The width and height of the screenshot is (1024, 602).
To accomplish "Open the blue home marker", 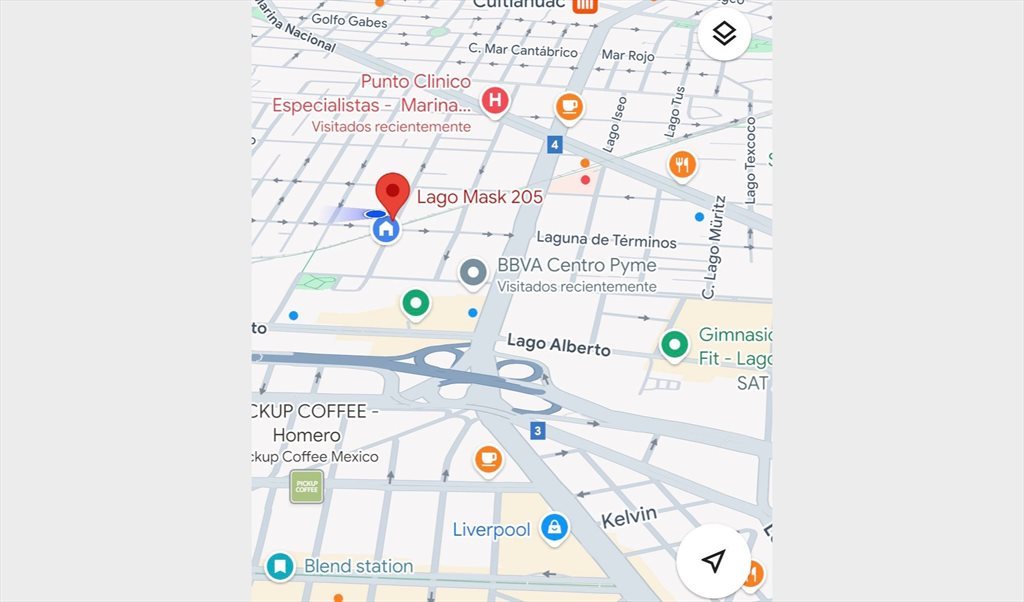I will 385,230.
